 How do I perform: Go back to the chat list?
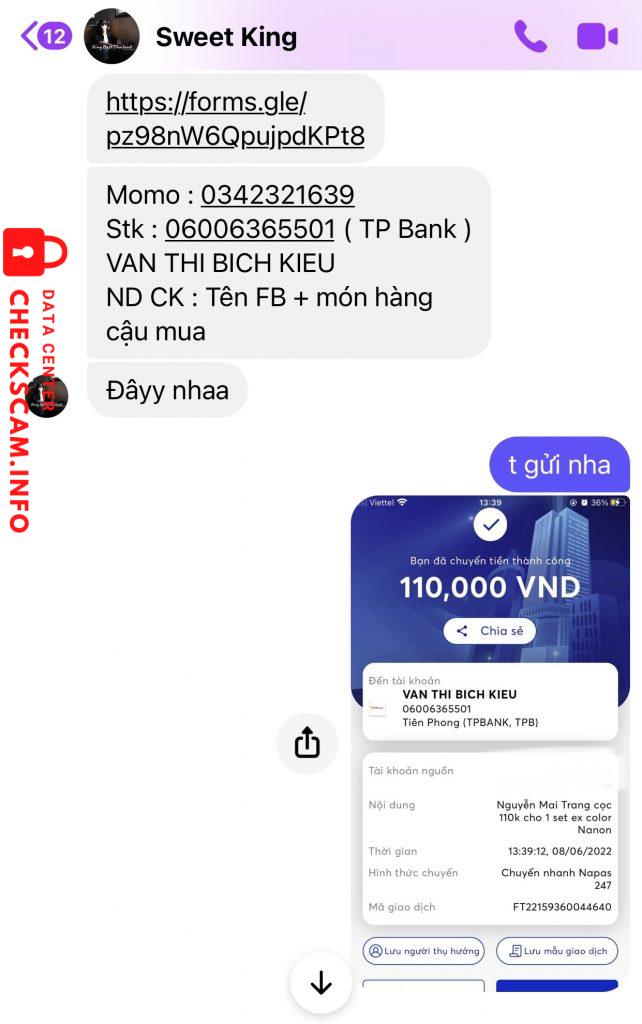[x=45, y=37]
